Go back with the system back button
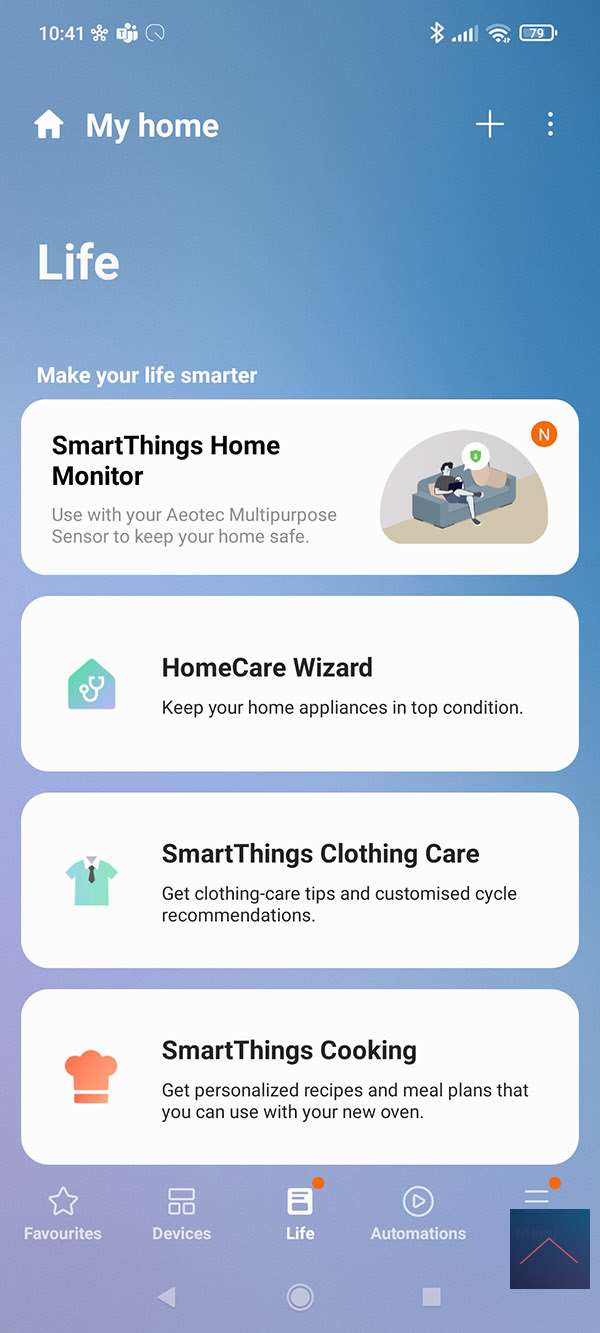Viewport: 600px width, 1333px height. [167, 1297]
